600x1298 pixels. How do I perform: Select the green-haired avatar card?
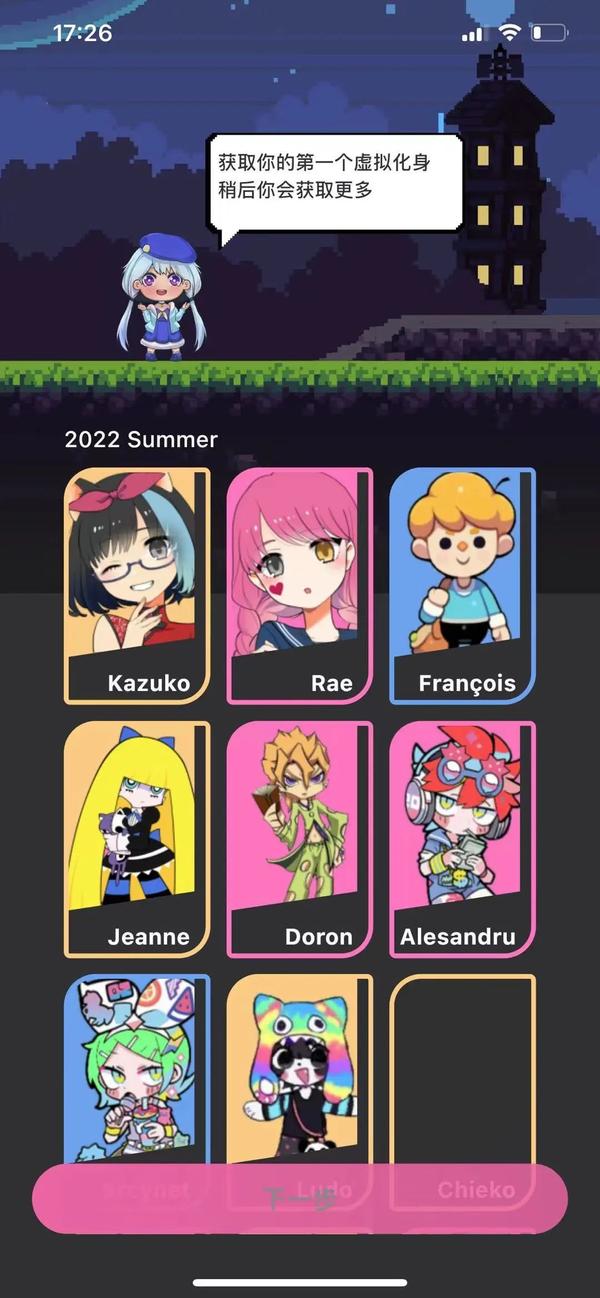coord(137,1070)
